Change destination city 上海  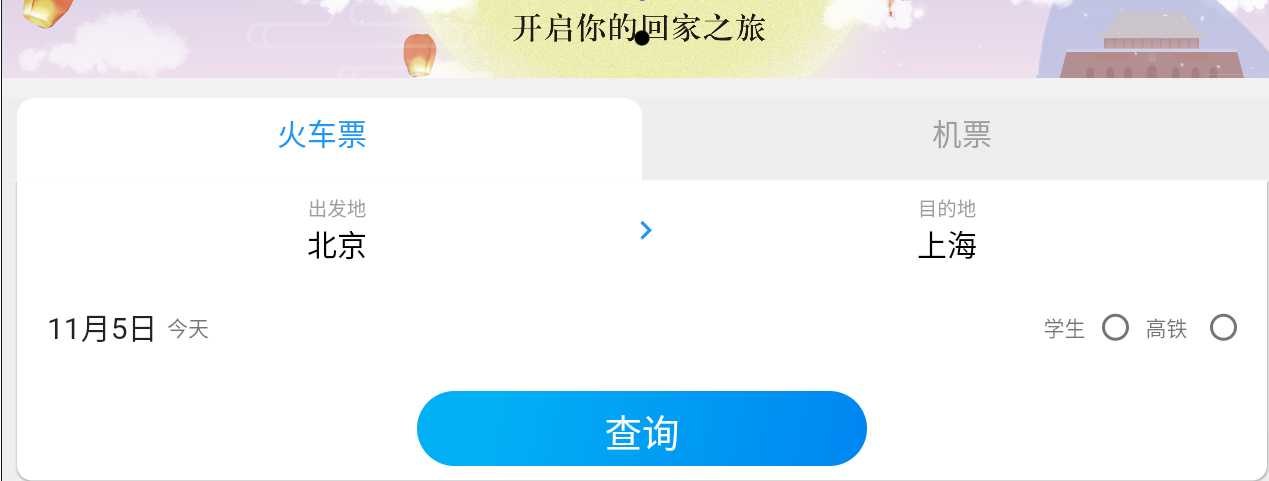click(x=946, y=245)
